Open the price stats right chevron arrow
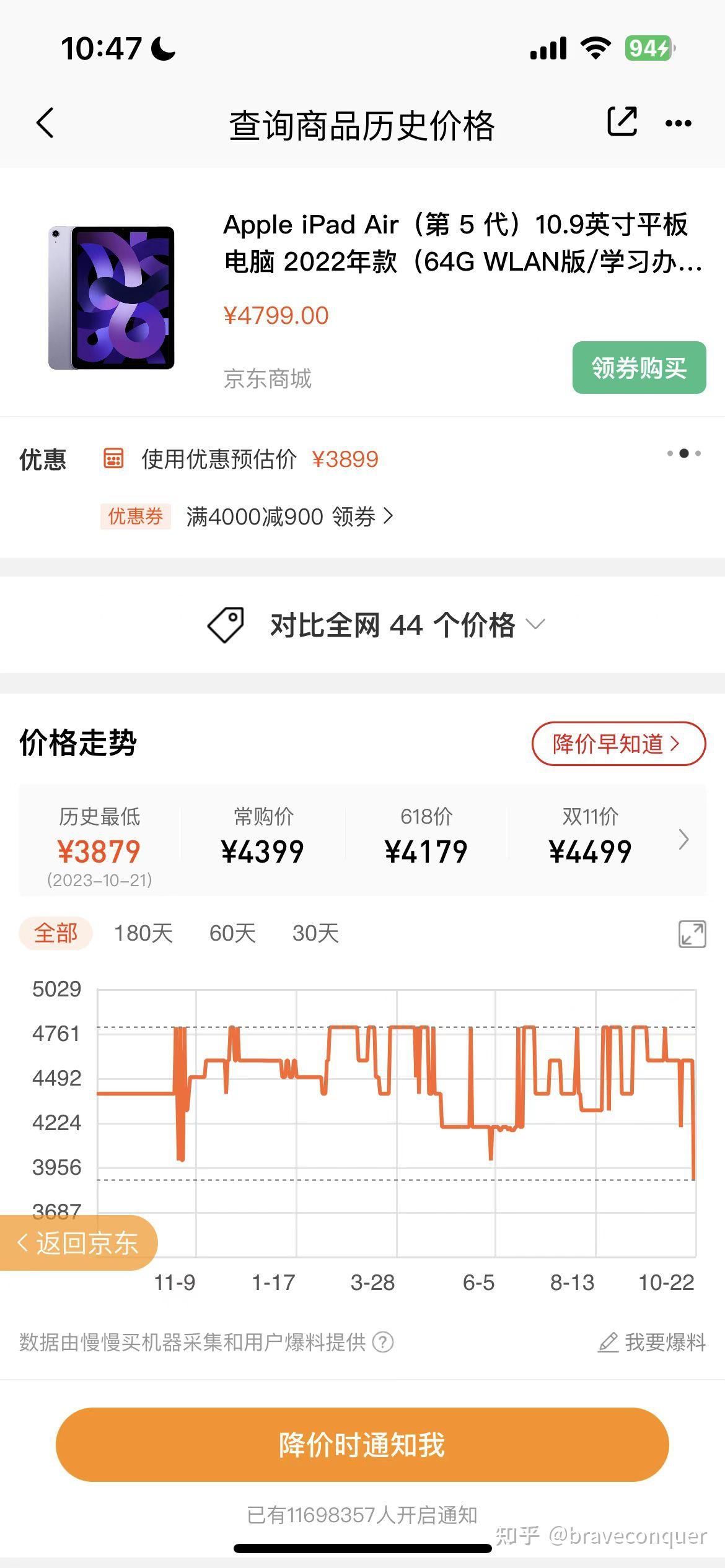The width and height of the screenshot is (725, 1568). 683,839
